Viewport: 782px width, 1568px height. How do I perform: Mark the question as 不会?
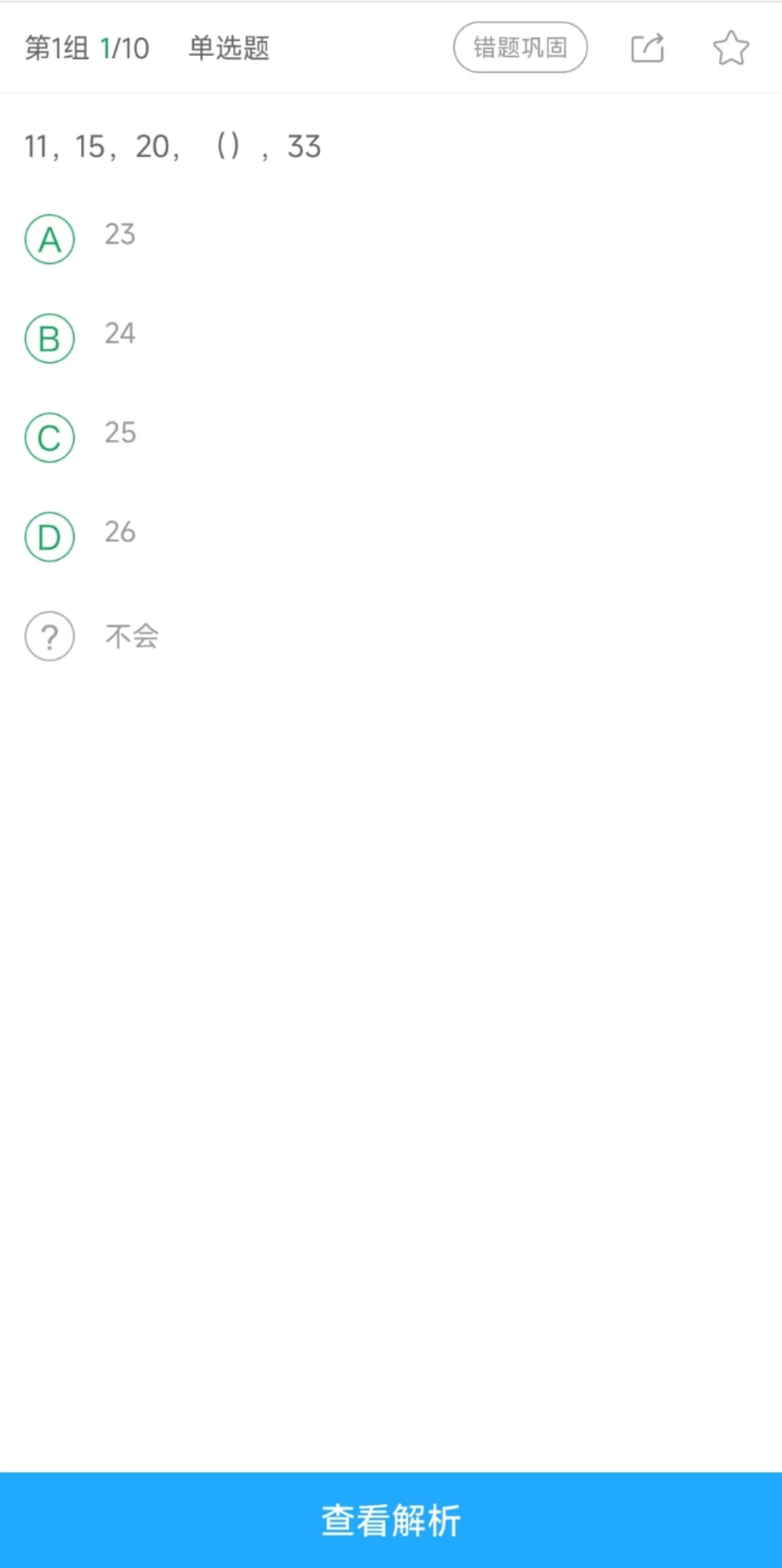coord(50,637)
